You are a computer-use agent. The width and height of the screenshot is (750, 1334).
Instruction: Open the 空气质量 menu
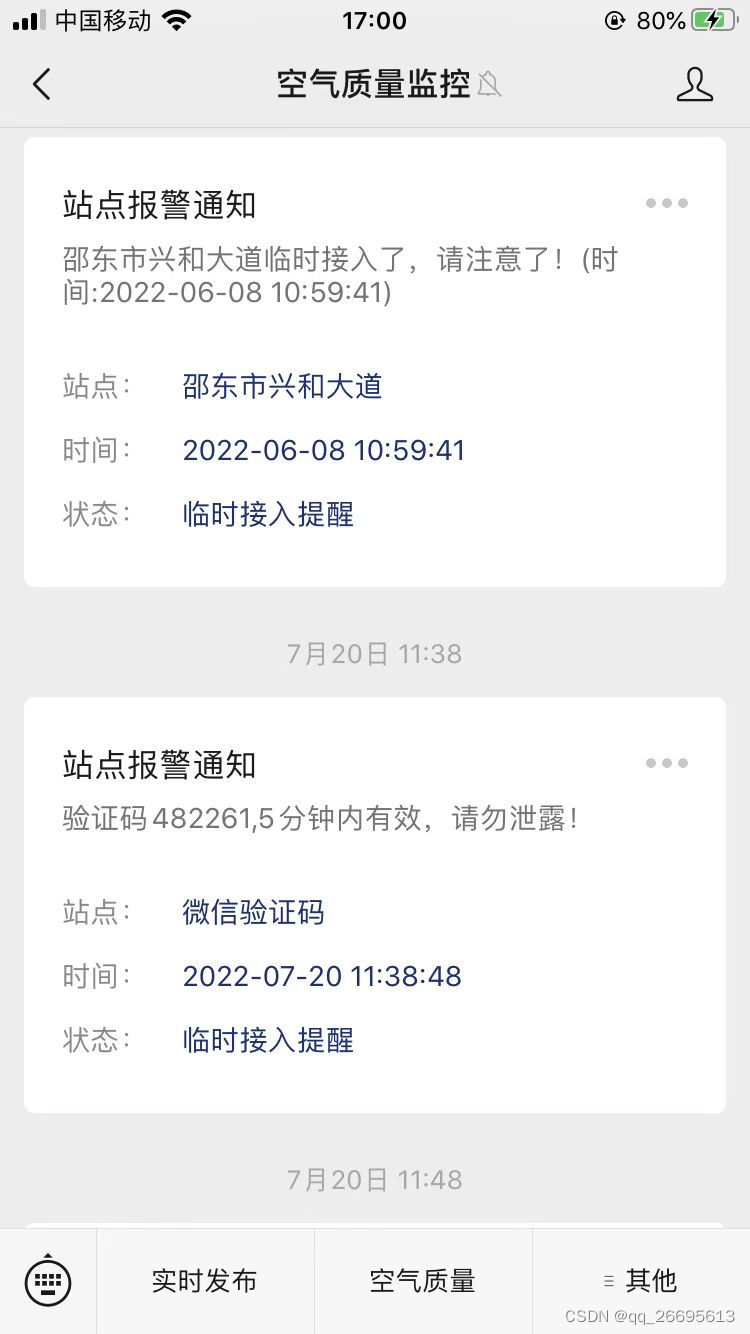(422, 1280)
